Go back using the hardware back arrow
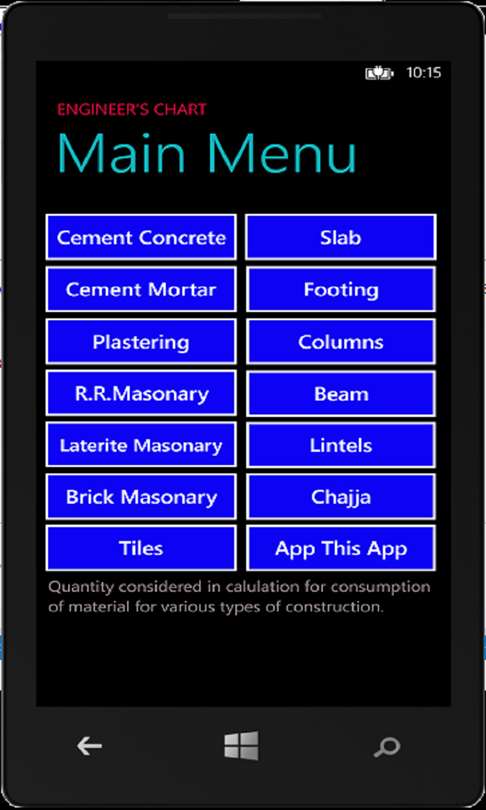Screen dimensions: 486x810 (89, 746)
